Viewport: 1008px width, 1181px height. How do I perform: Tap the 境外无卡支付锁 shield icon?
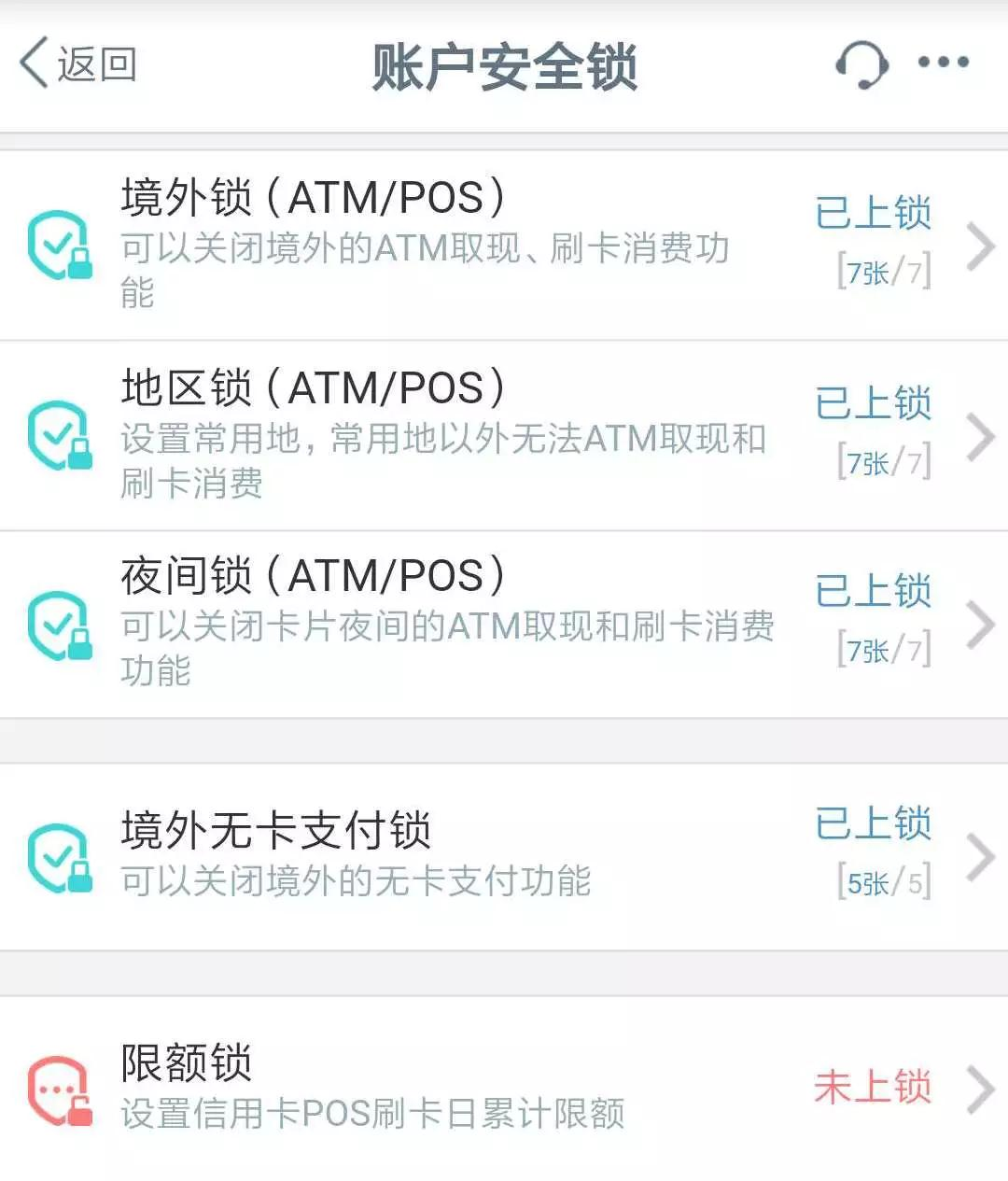61,856
